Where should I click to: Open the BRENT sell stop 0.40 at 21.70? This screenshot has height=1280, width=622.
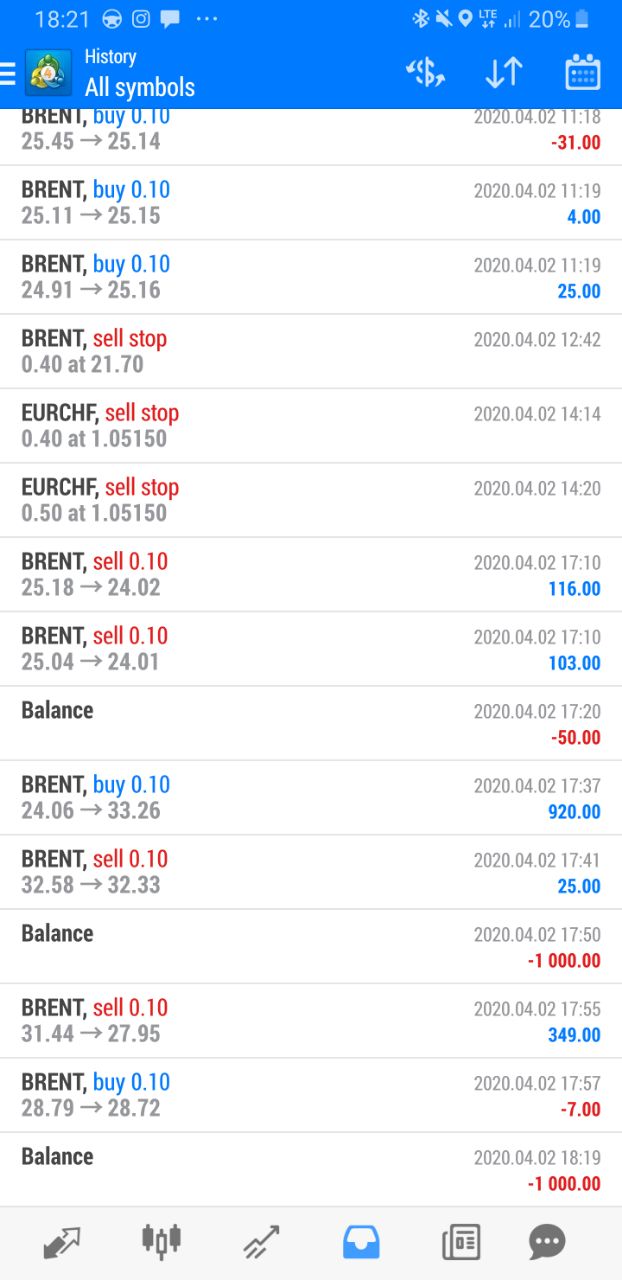coord(311,352)
